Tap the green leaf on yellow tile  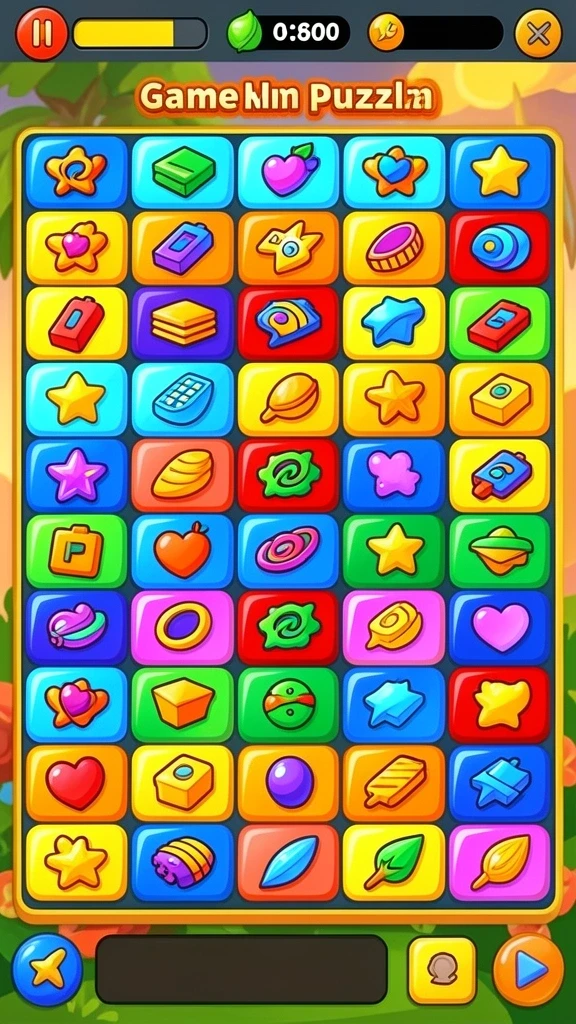pyautogui.click(x=394, y=862)
